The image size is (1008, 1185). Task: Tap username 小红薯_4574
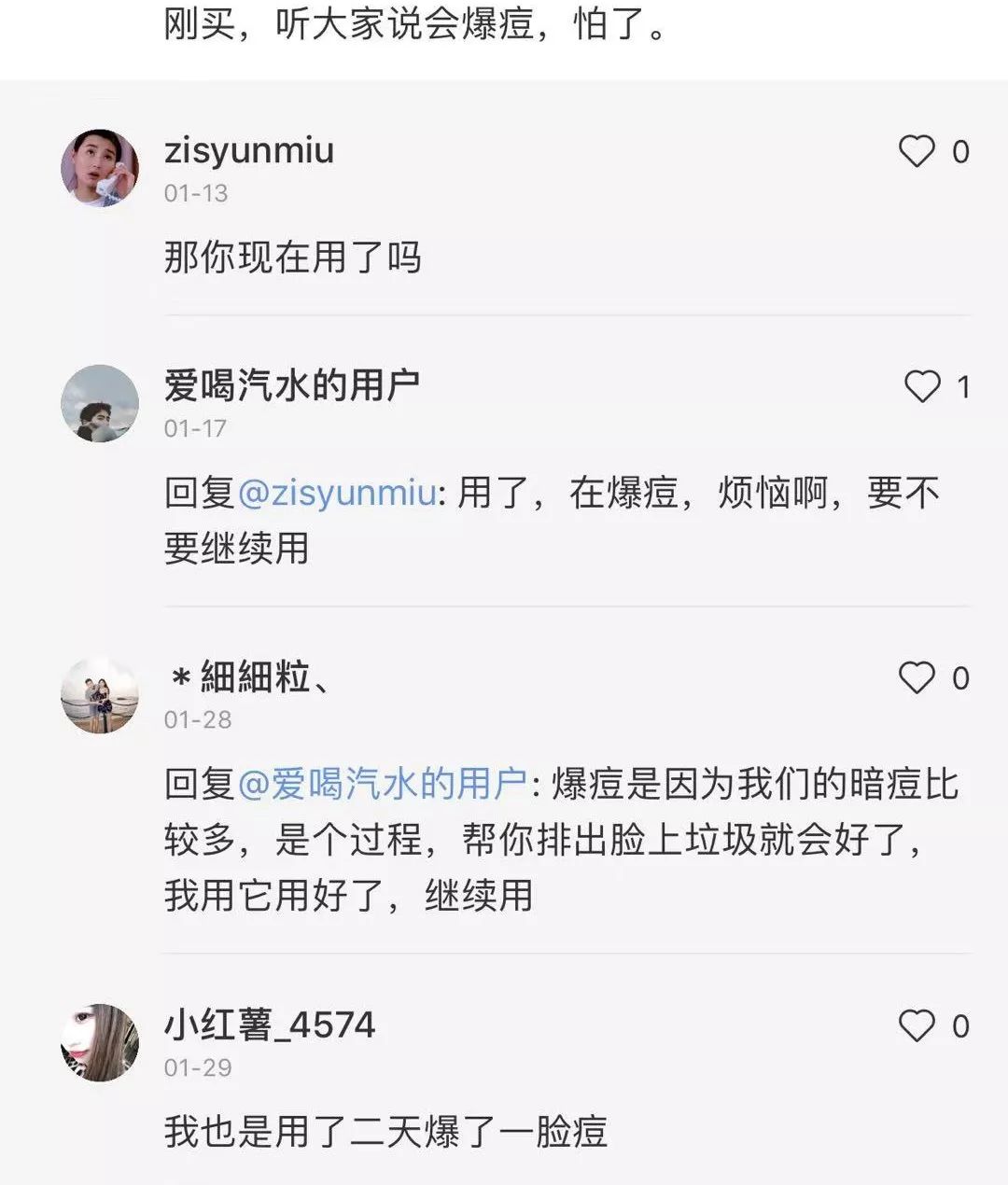click(270, 1025)
